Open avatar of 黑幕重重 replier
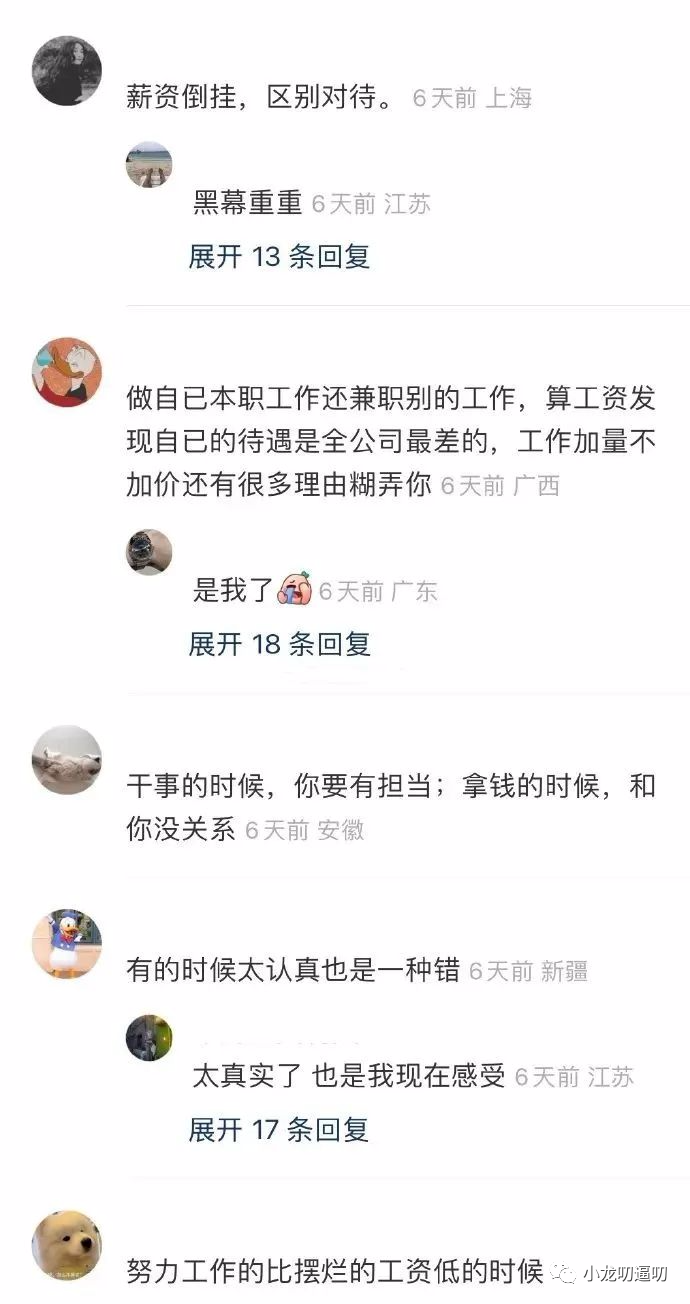Image resolution: width=690 pixels, height=1304 pixels. tap(149, 165)
